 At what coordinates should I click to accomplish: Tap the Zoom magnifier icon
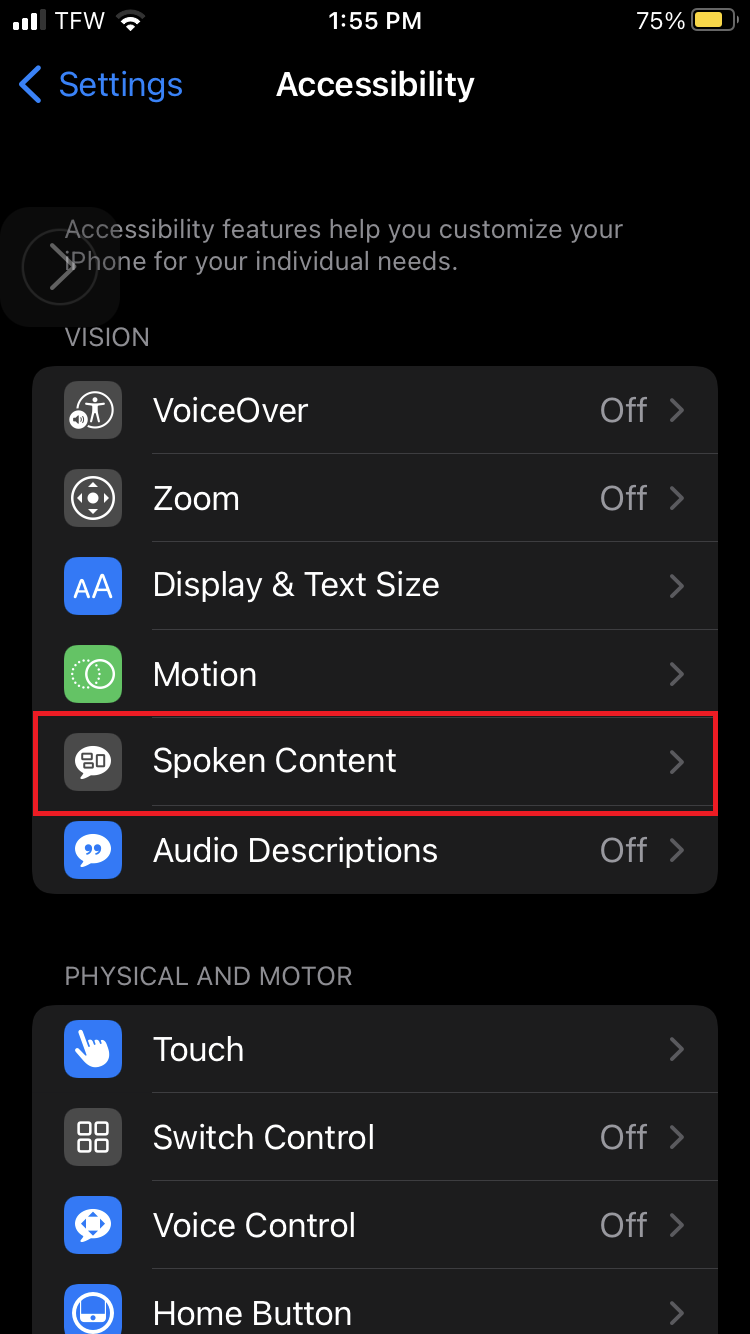pyautogui.click(x=92, y=498)
